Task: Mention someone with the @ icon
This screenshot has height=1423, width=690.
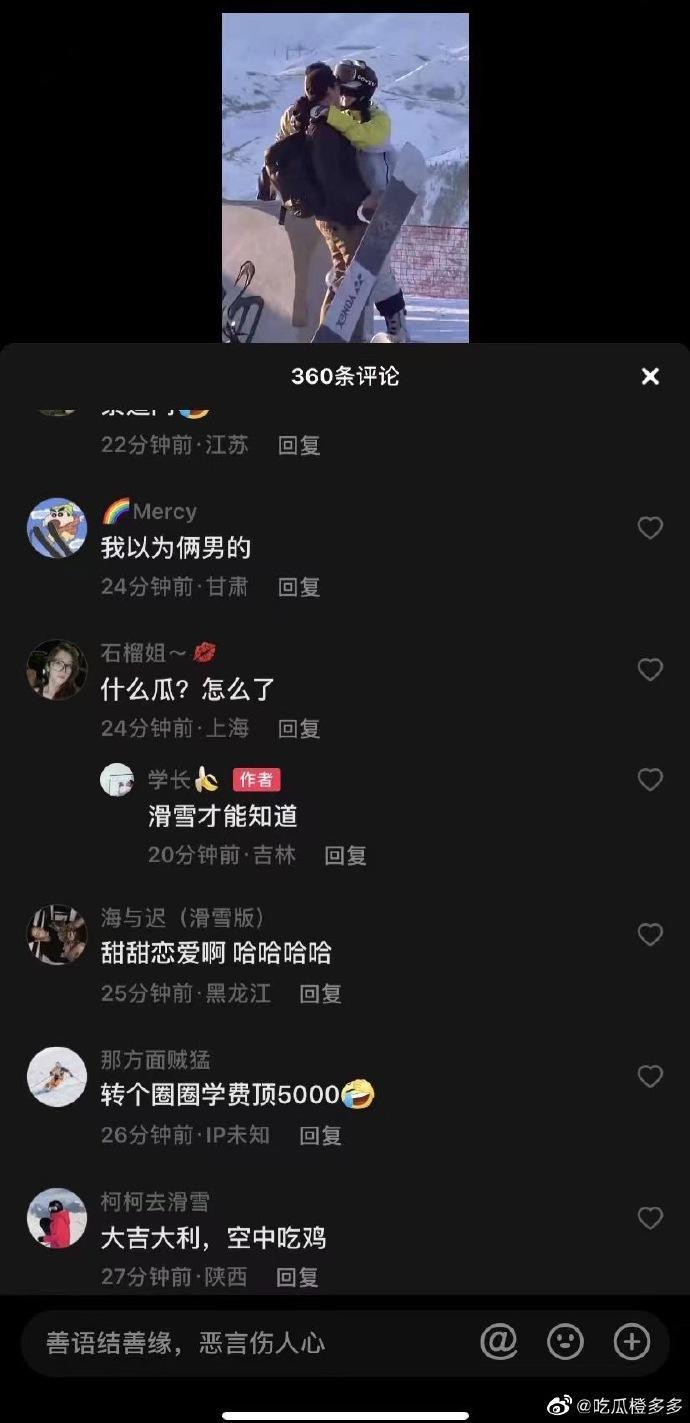Action: click(498, 1342)
